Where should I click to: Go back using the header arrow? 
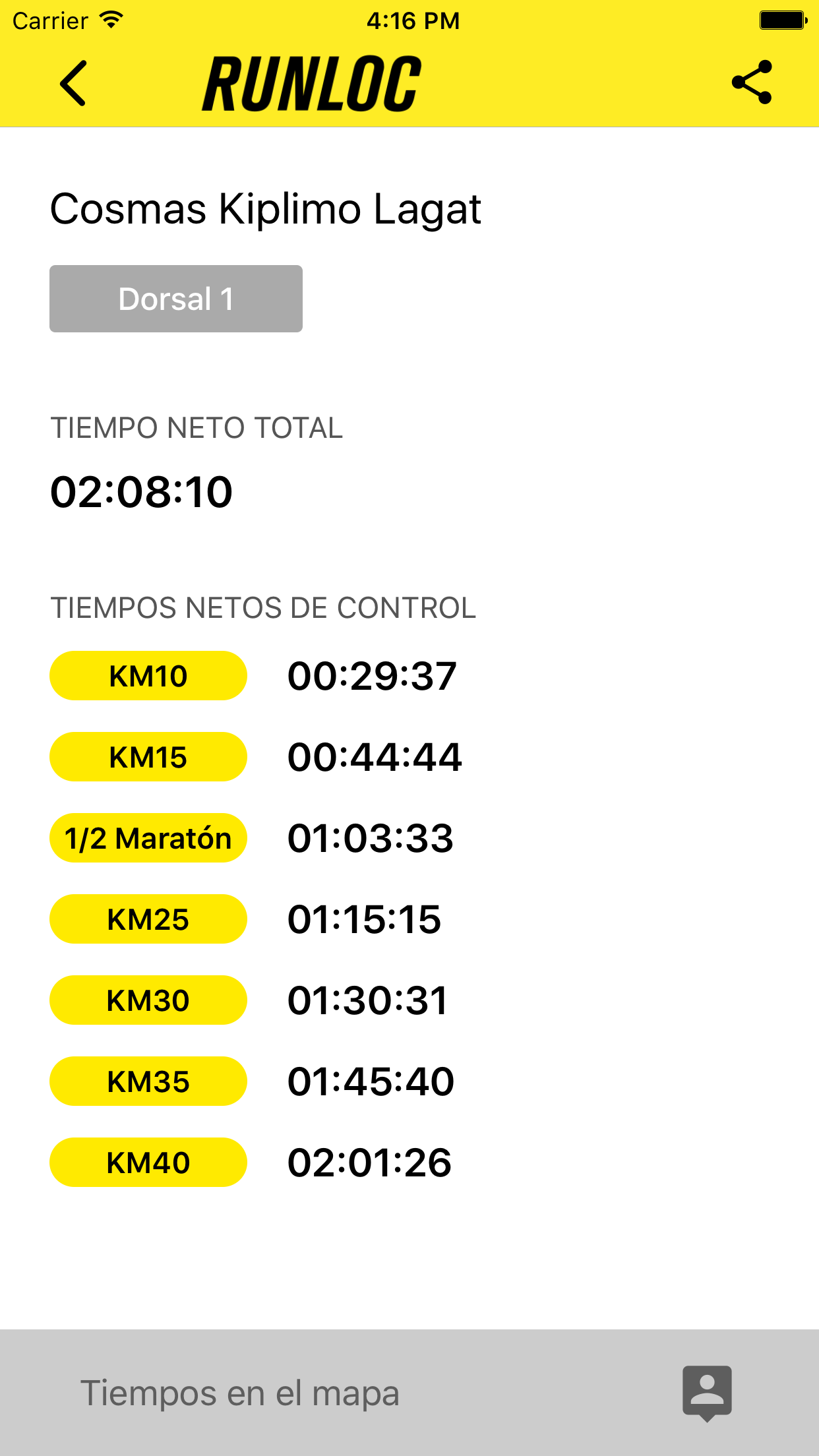pos(73,83)
